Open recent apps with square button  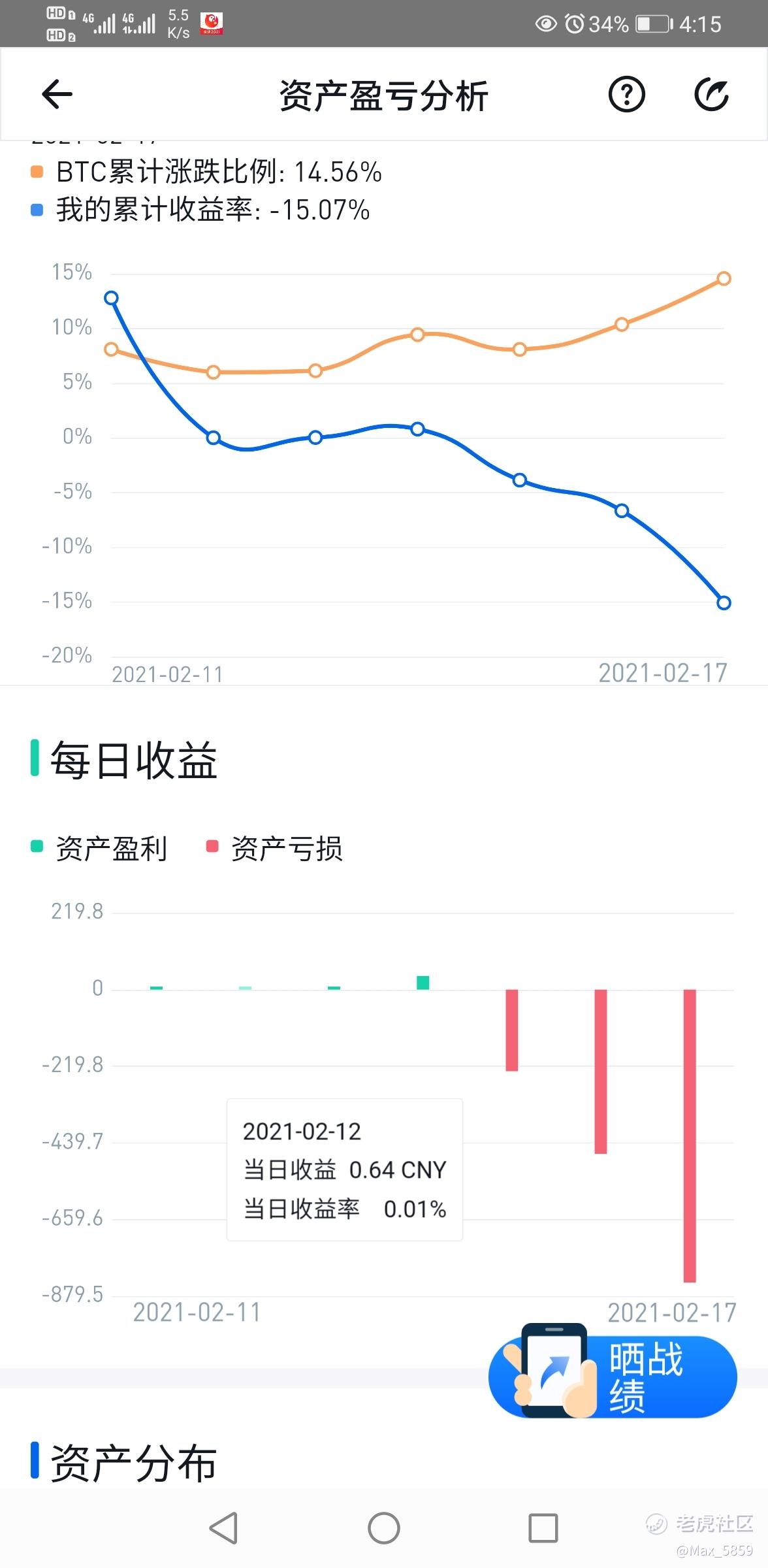[x=543, y=1528]
